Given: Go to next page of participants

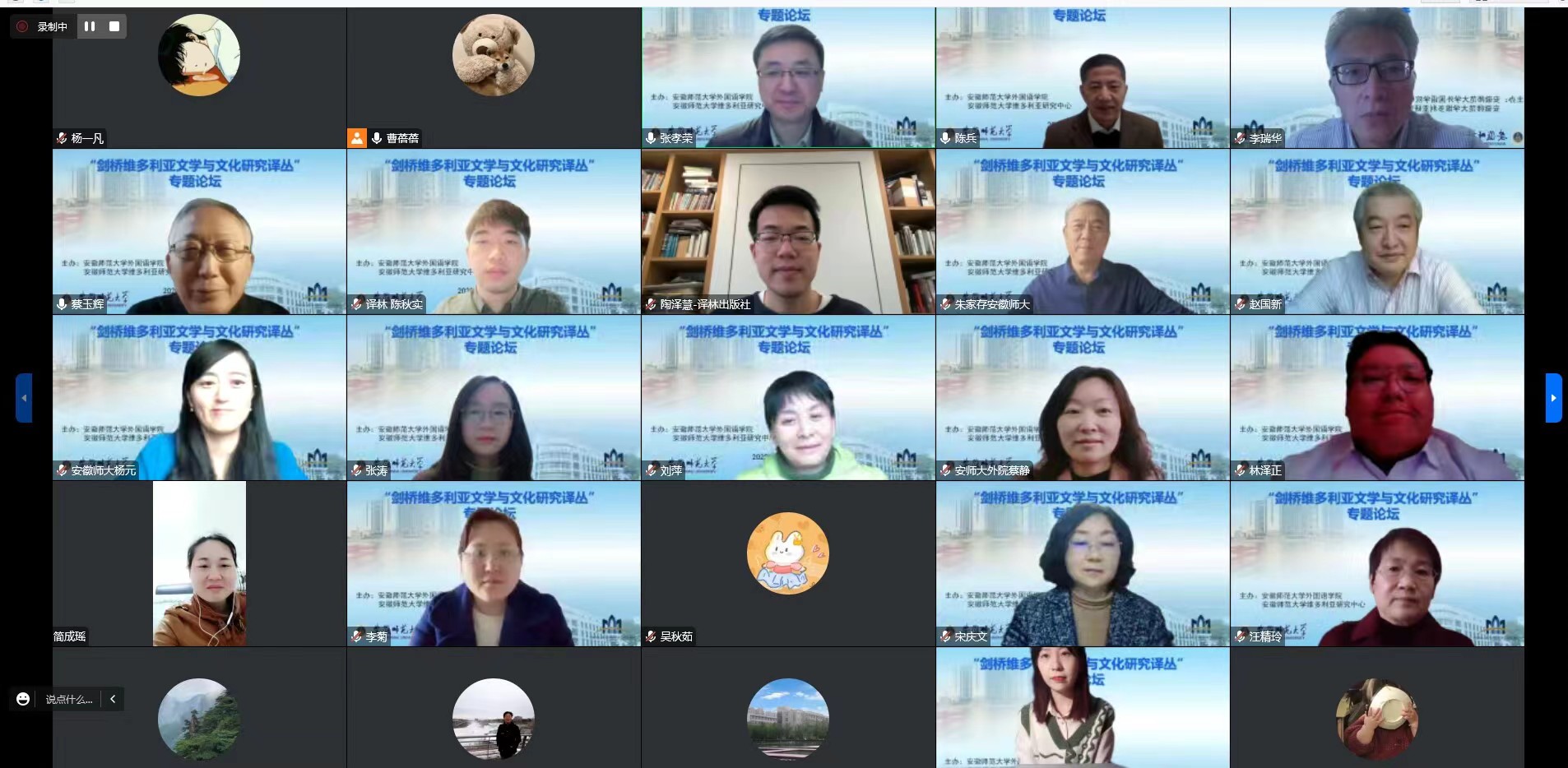Looking at the screenshot, I should 1553,398.
